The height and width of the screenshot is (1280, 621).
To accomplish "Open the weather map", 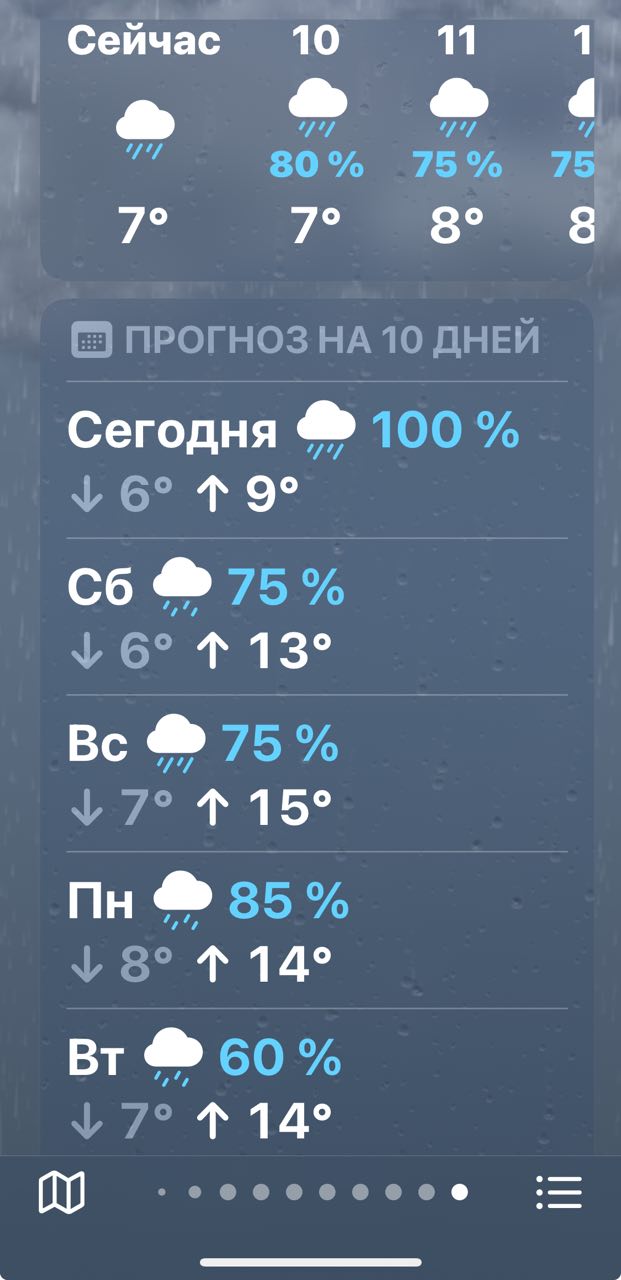I will (61, 1191).
